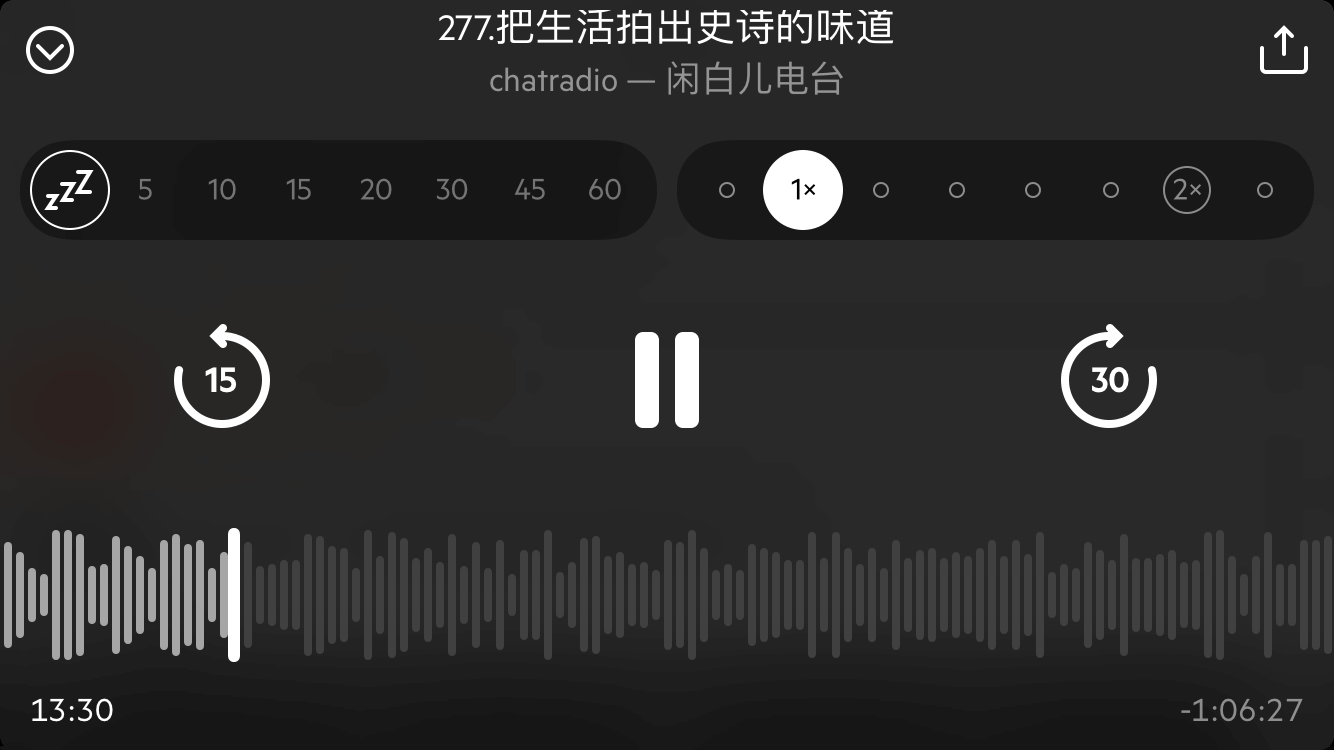This screenshot has height=750, width=1334.
Task: Set sleep timer to 60 minutes
Action: coord(604,190)
